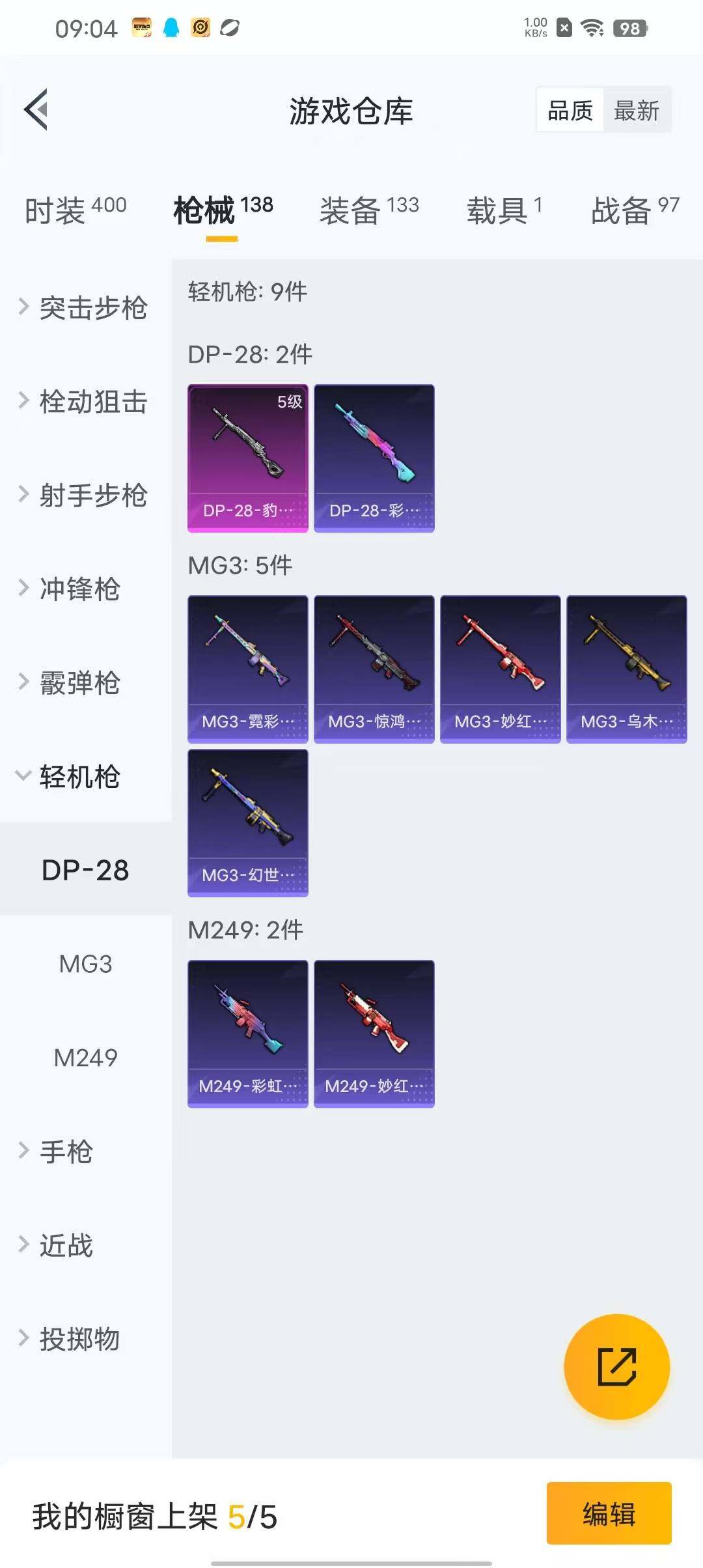Open the level 5 DP-28-豹 skin

coord(248,458)
